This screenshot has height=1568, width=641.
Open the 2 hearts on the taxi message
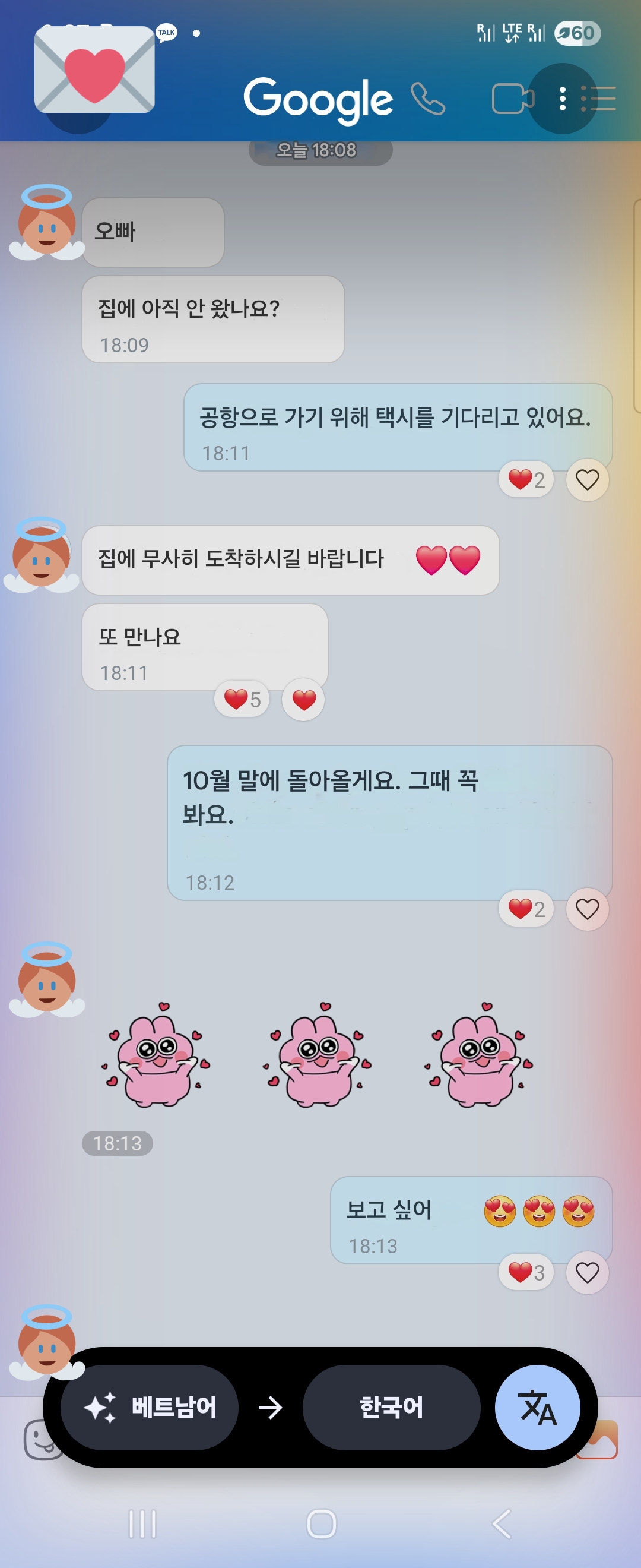coord(526,480)
